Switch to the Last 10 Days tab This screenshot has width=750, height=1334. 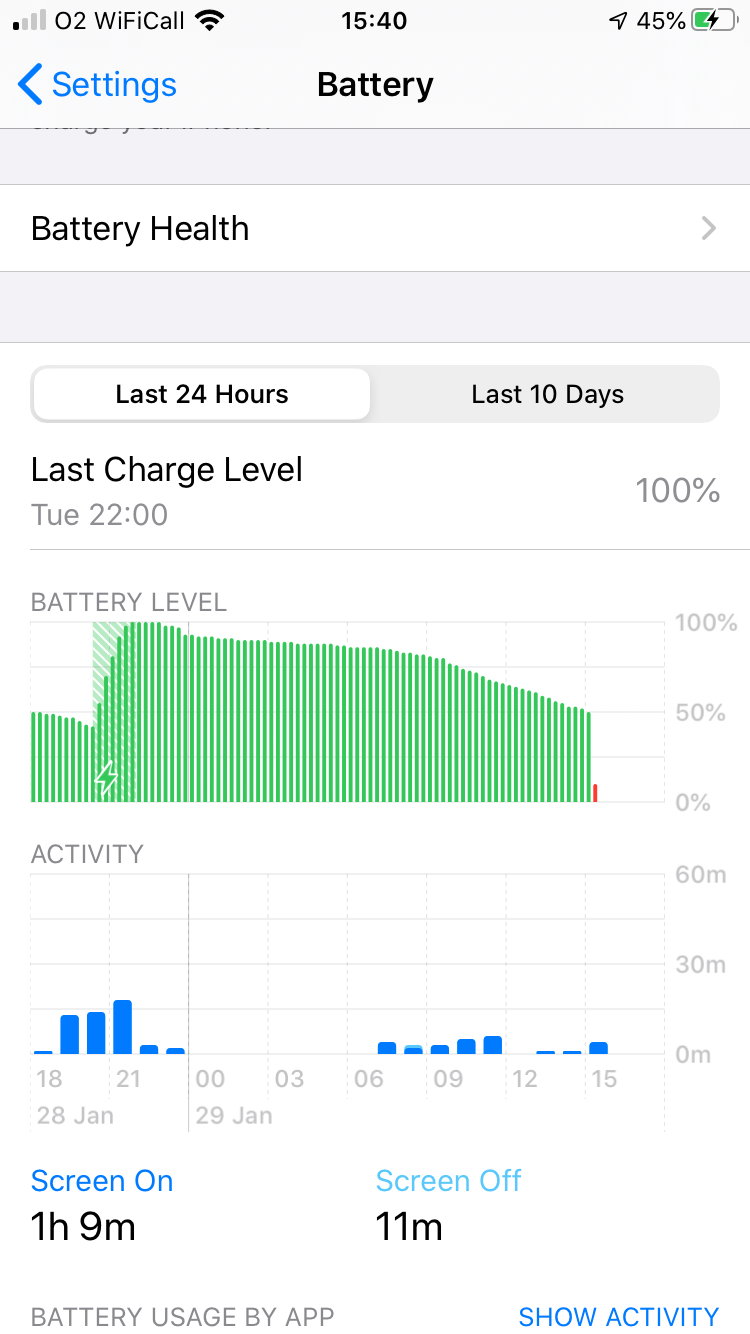[547, 394]
